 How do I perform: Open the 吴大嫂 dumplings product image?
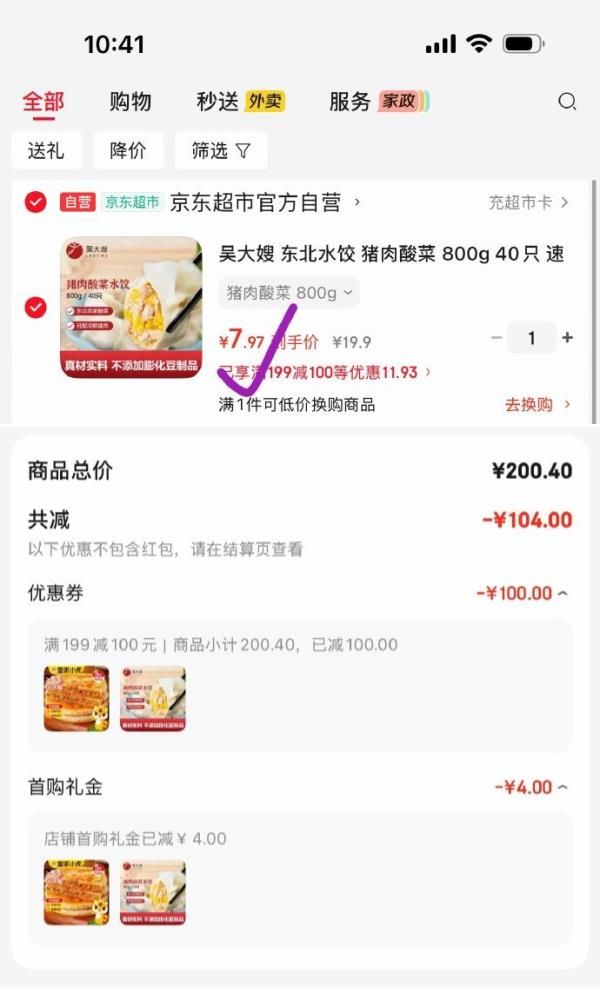click(131, 307)
